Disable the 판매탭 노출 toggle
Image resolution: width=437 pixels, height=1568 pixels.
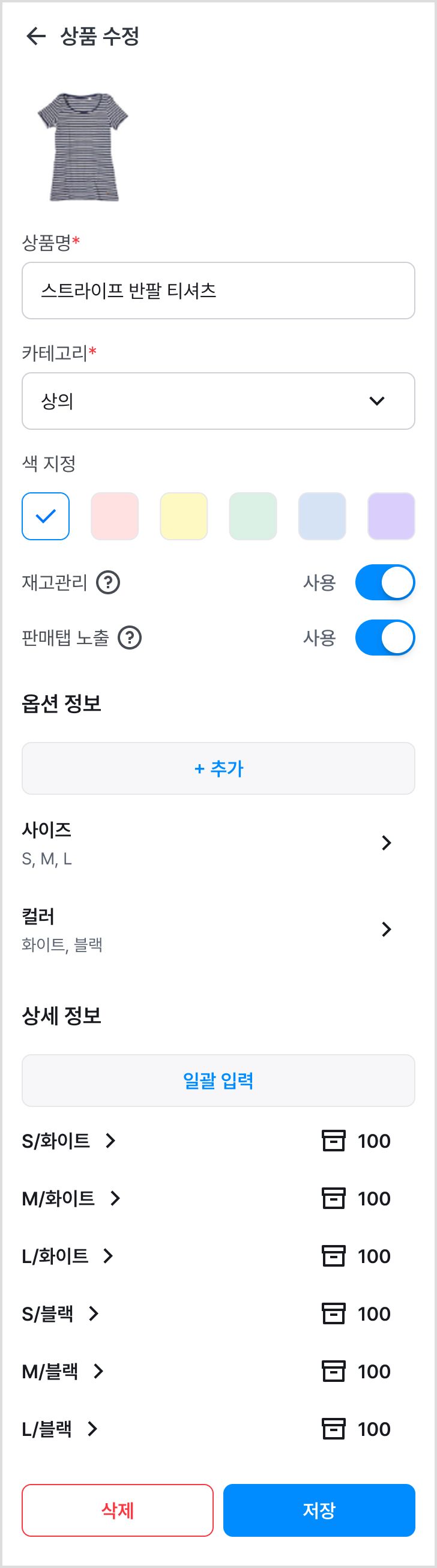coord(385,638)
